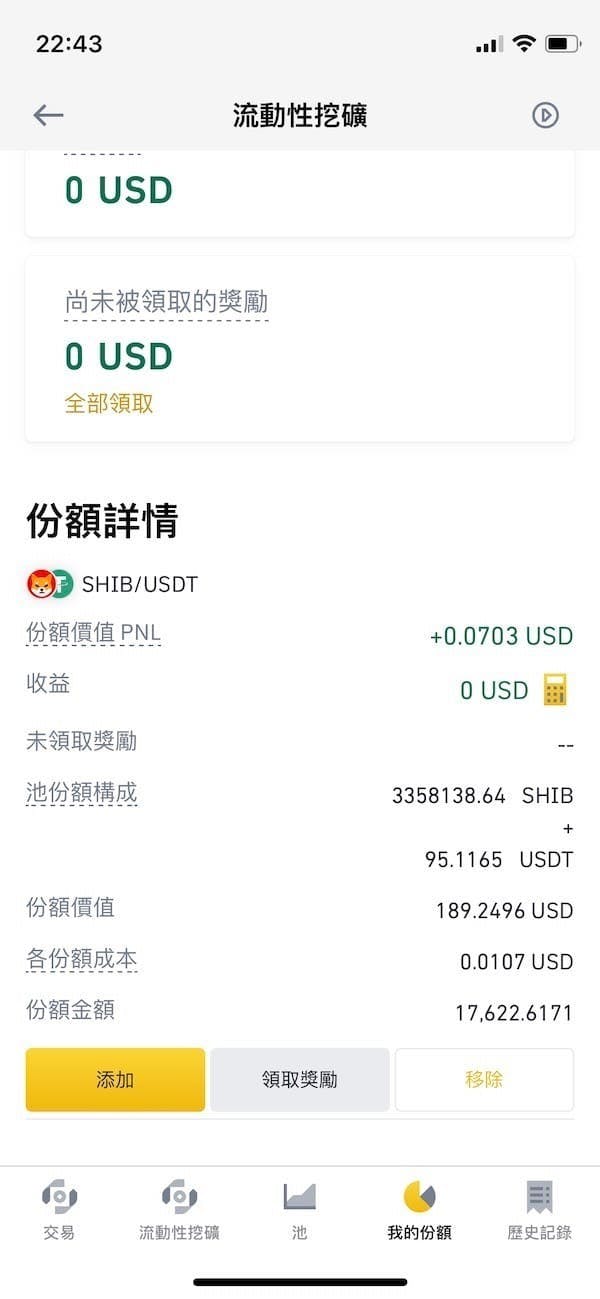Viewport: 600px width, 1299px height.
Task: Show explanation for 尚未被領取的獎勵
Action: 166,302
